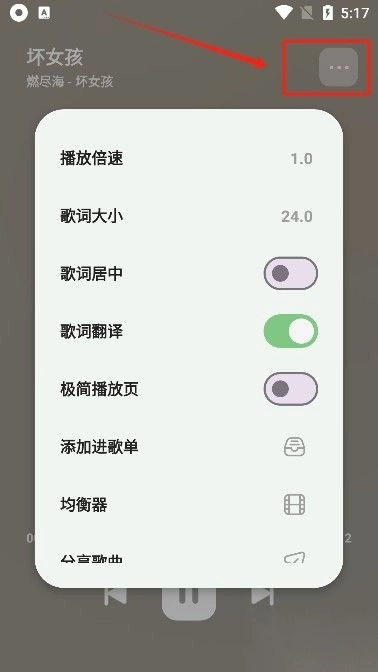Open the 播放倍速 playback speed setting
378x672 pixels.
point(189,158)
